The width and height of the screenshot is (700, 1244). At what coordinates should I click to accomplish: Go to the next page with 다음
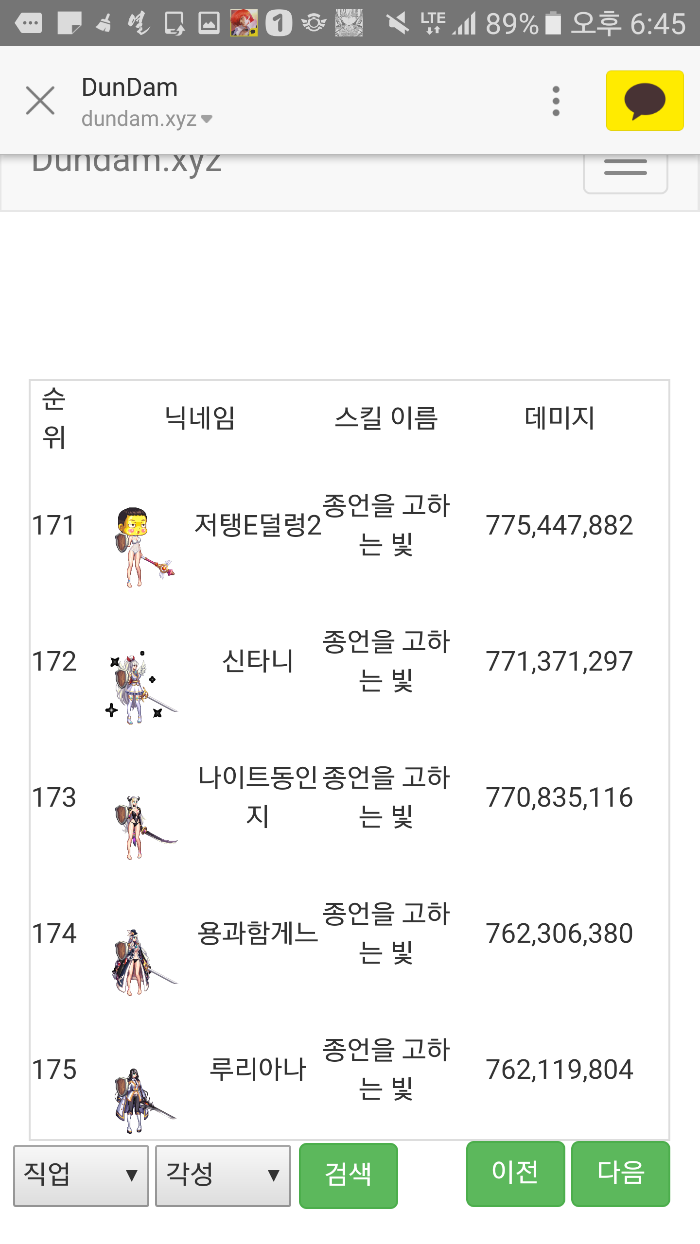pyautogui.click(x=620, y=1173)
